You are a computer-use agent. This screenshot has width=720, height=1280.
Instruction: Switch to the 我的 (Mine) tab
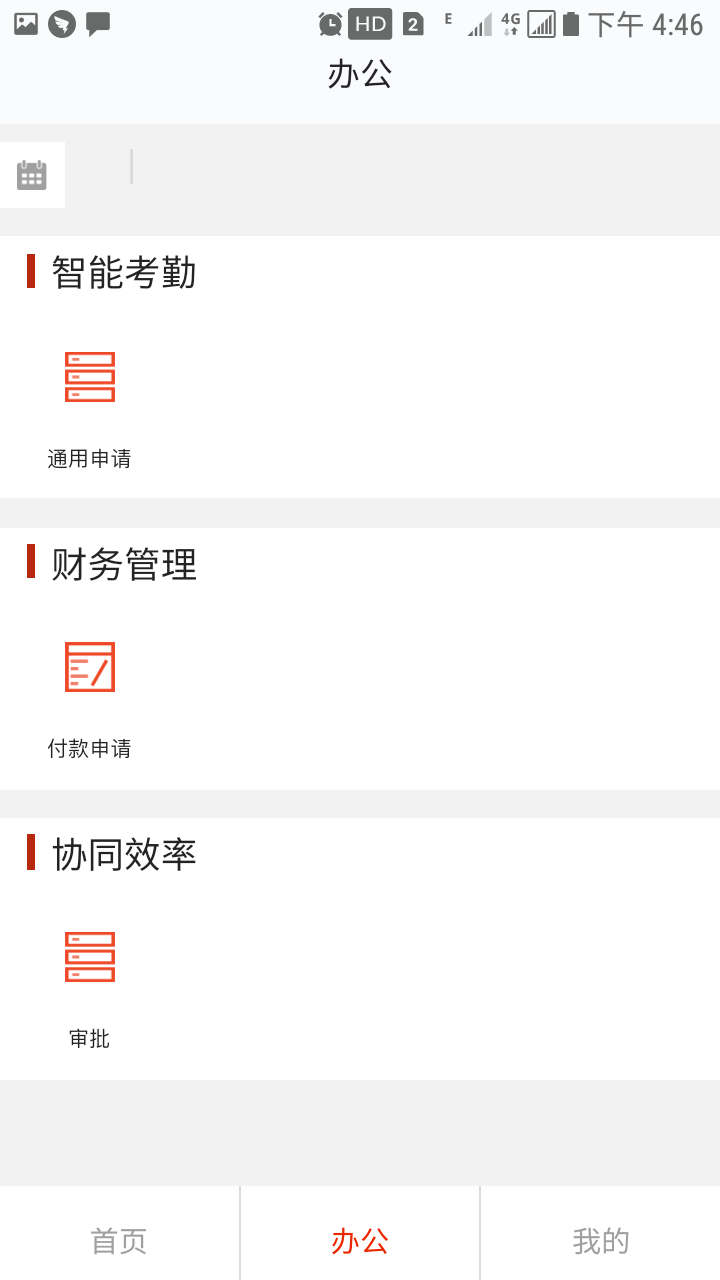pos(598,1240)
